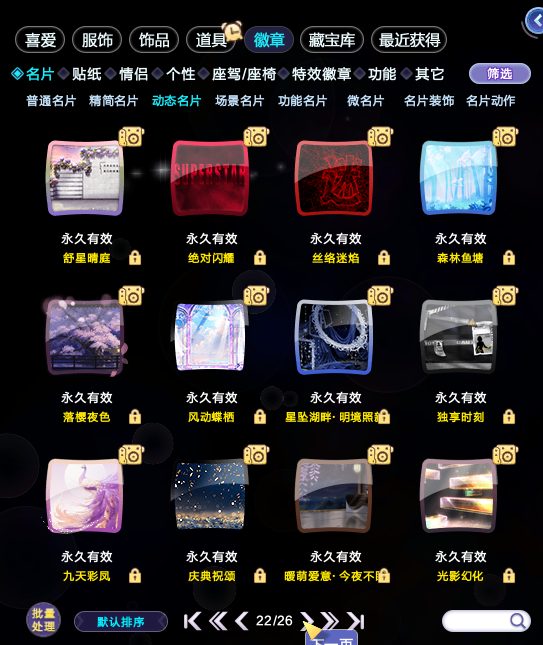
Task: Switch to the 服饰 tab
Action: [97, 40]
